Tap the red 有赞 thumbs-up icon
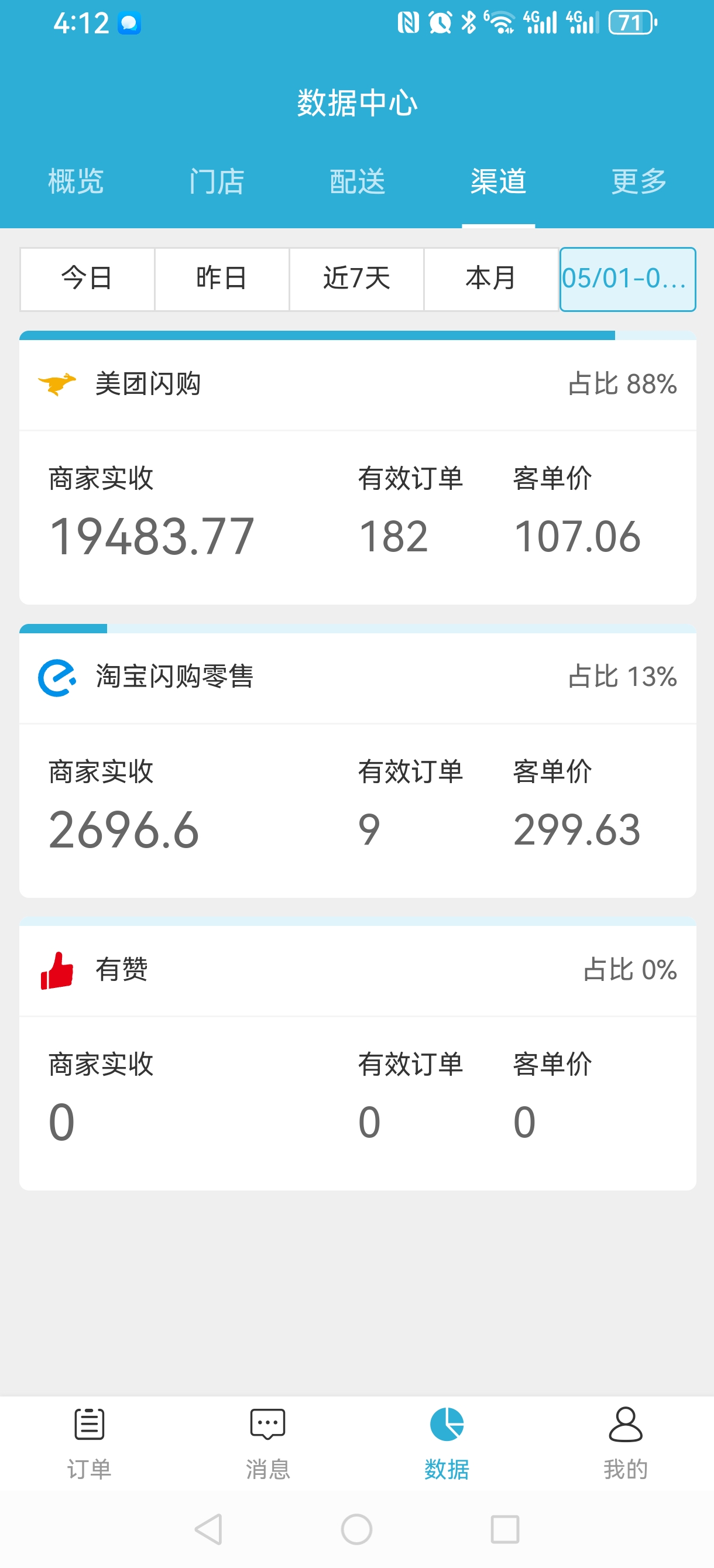This screenshot has width=714, height=1568. coord(56,970)
